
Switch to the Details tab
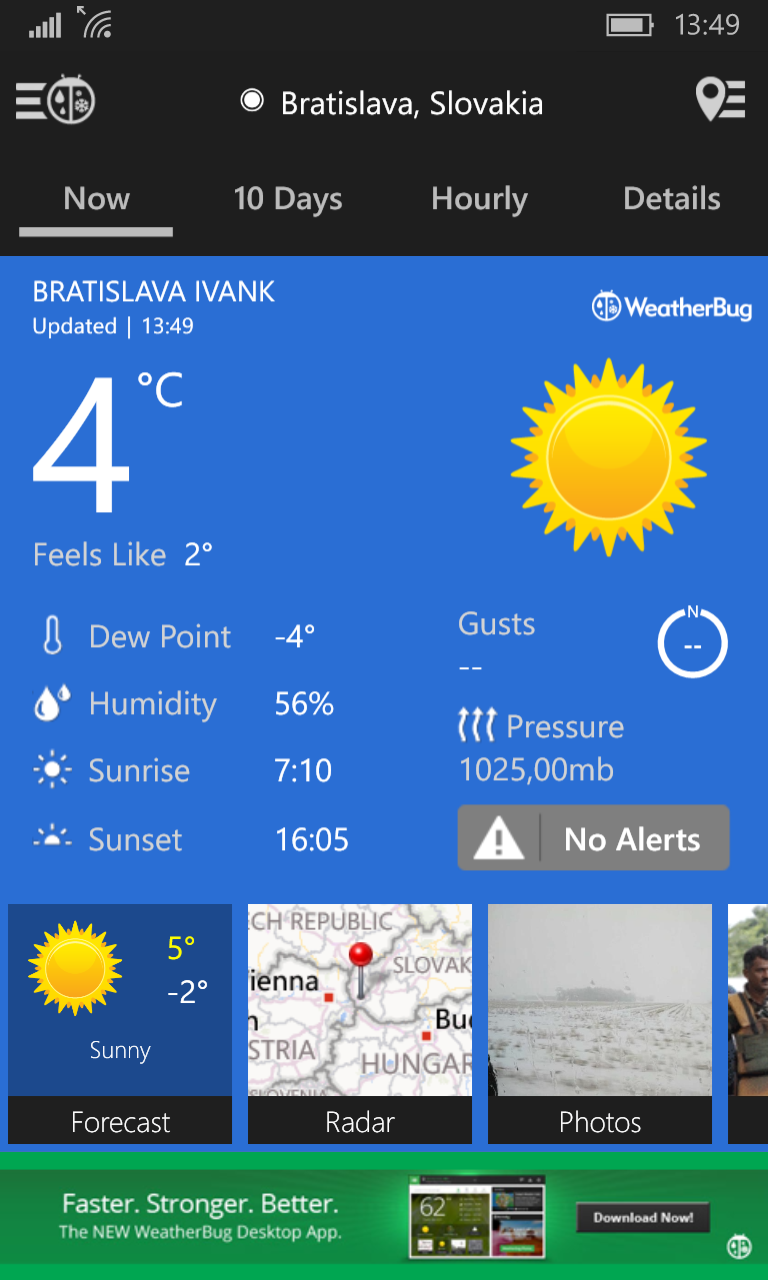point(672,198)
